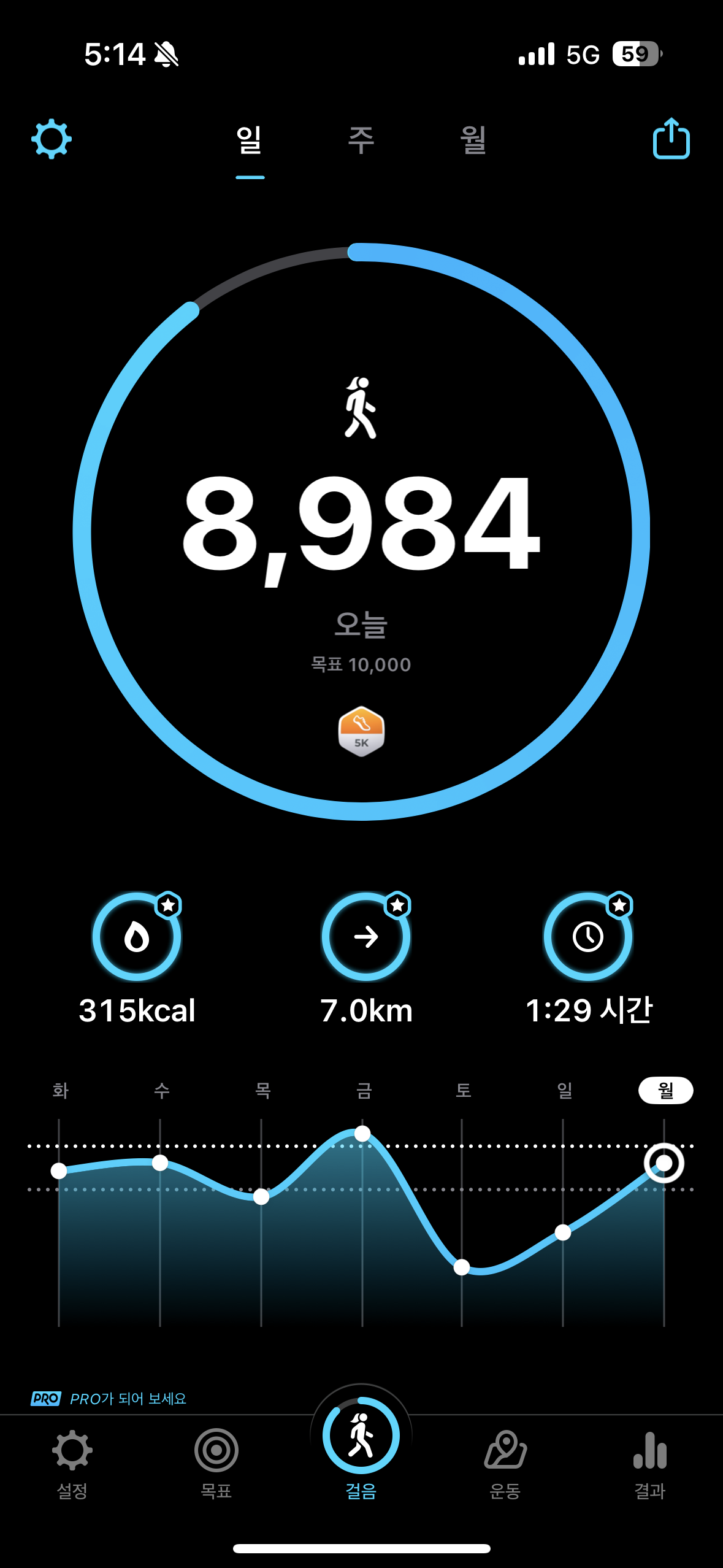Open settings via the top gear icon
This screenshot has height=1568, width=723.
tap(52, 139)
